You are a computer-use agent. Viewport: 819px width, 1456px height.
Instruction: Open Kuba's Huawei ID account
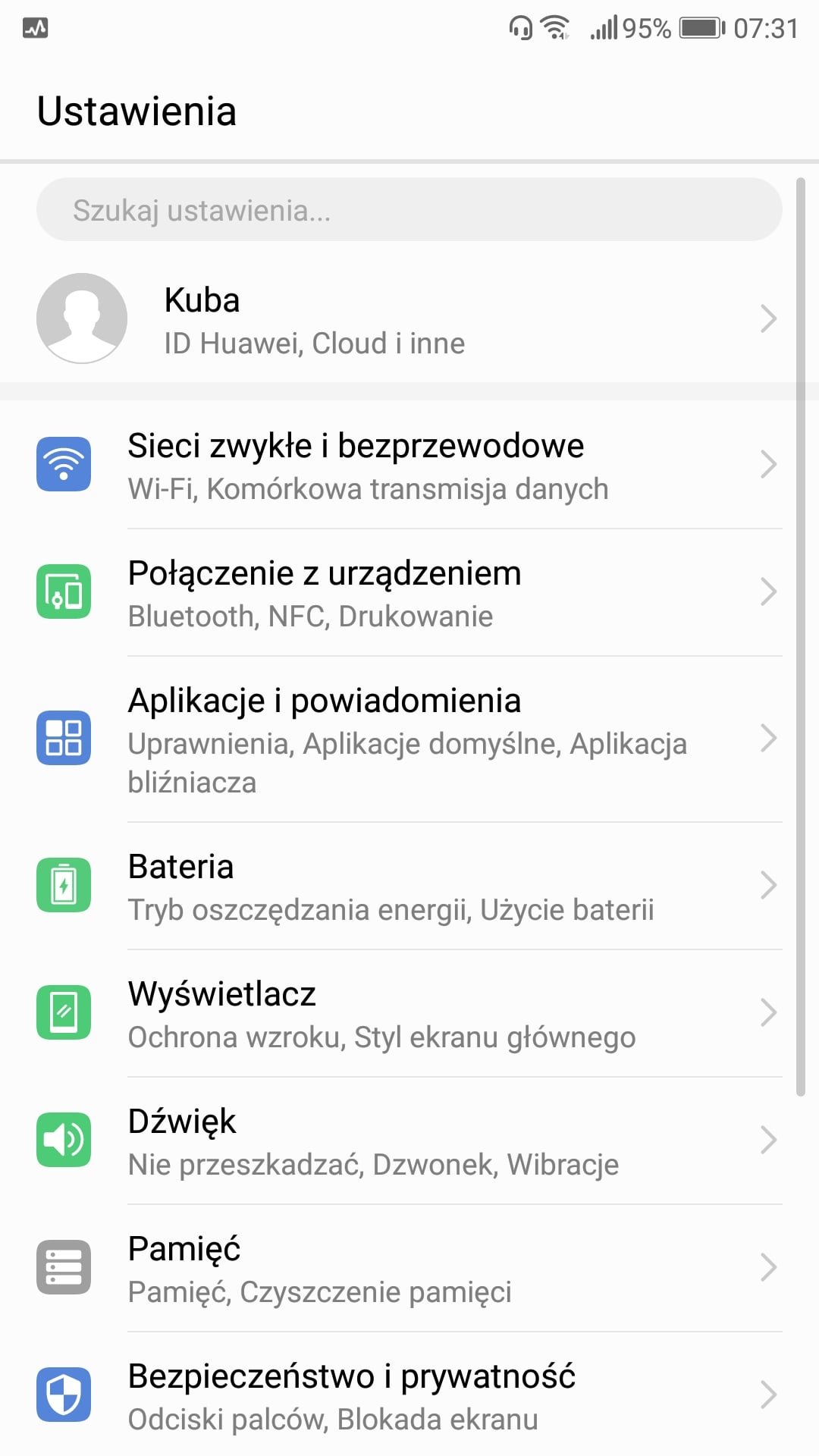point(408,320)
